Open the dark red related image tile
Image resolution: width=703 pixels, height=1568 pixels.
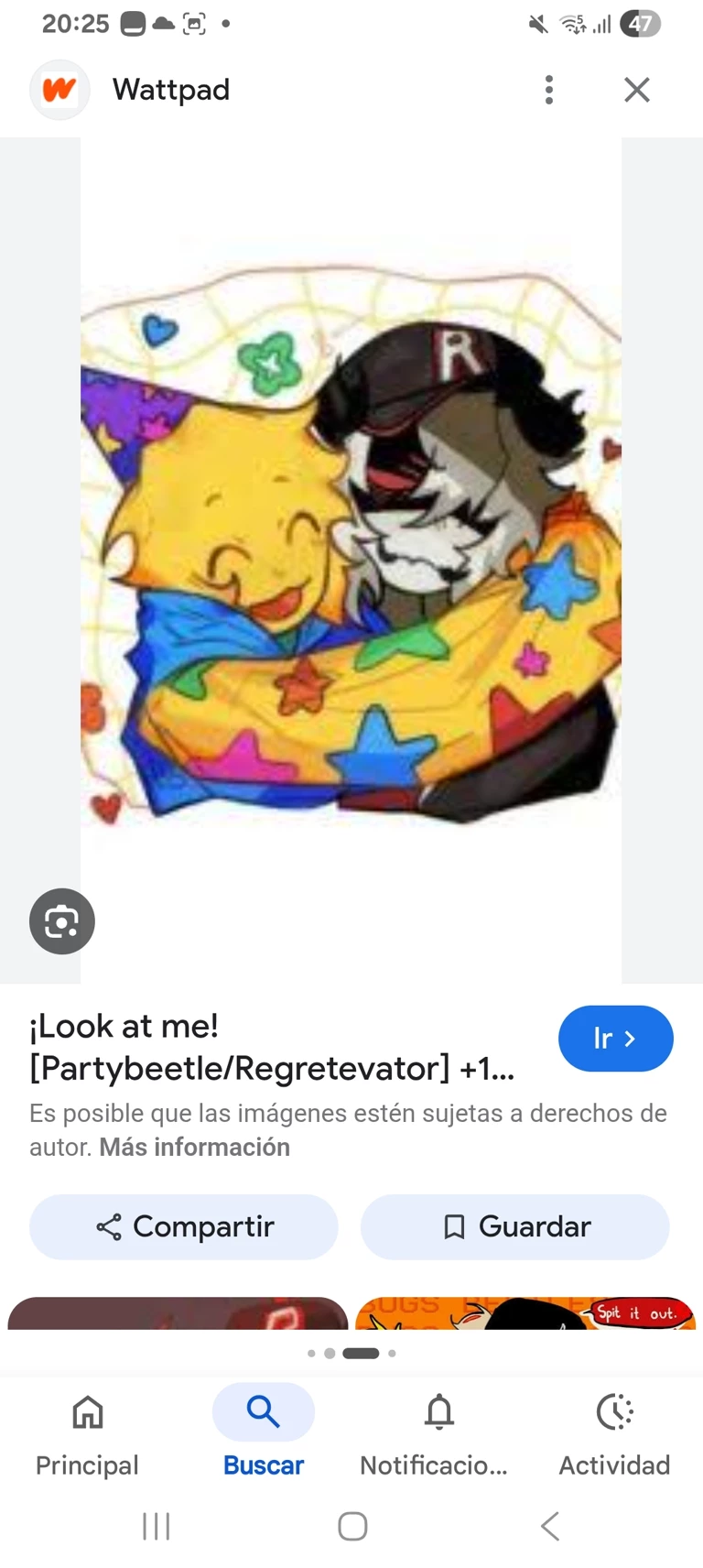tap(178, 1313)
